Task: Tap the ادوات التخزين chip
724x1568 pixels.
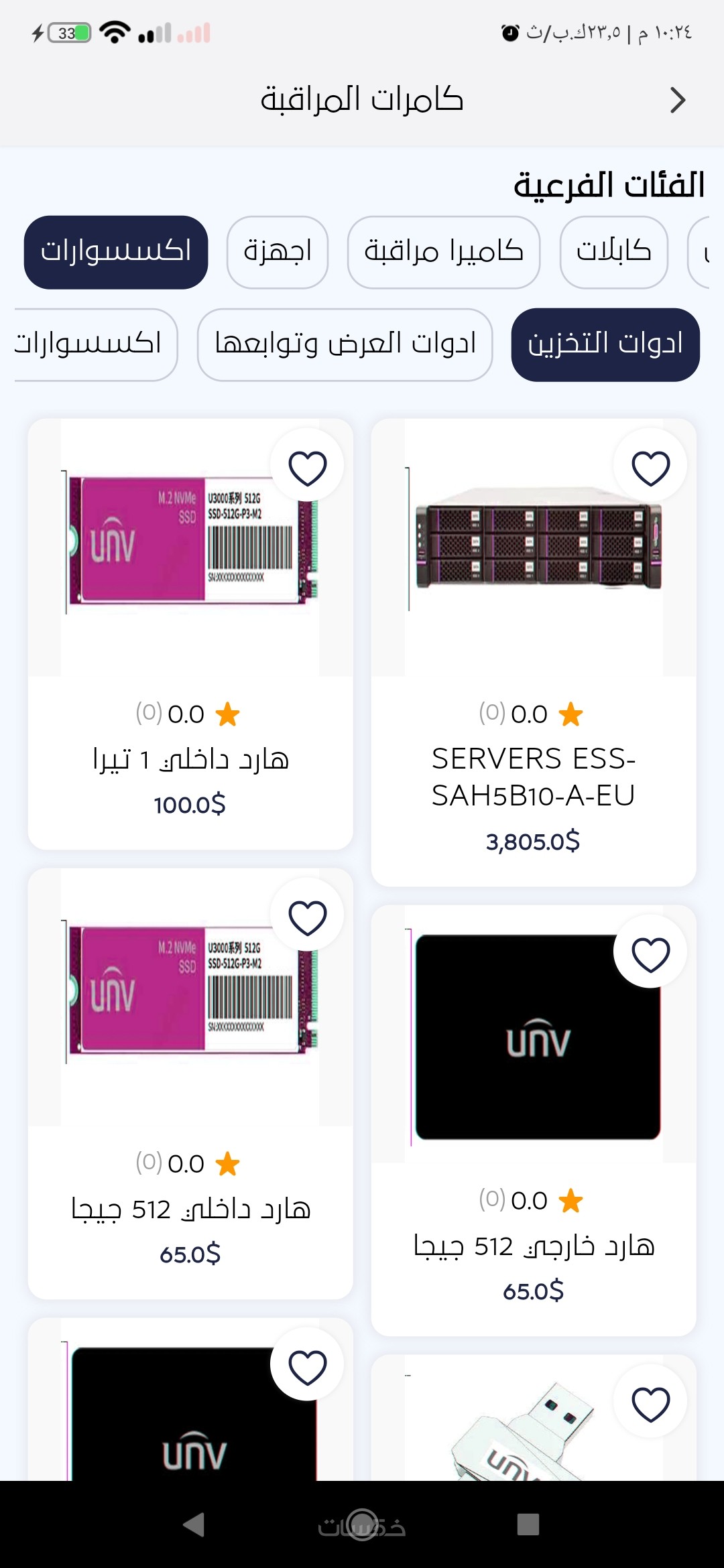Action: 605,344
